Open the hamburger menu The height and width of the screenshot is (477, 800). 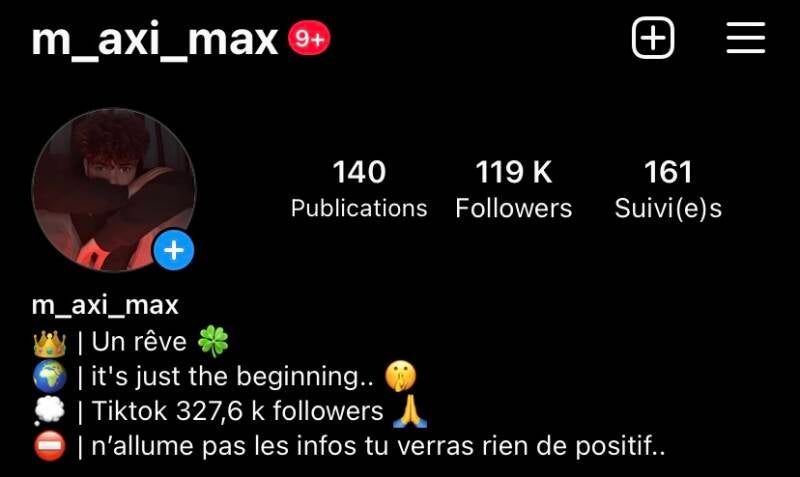[x=745, y=39]
